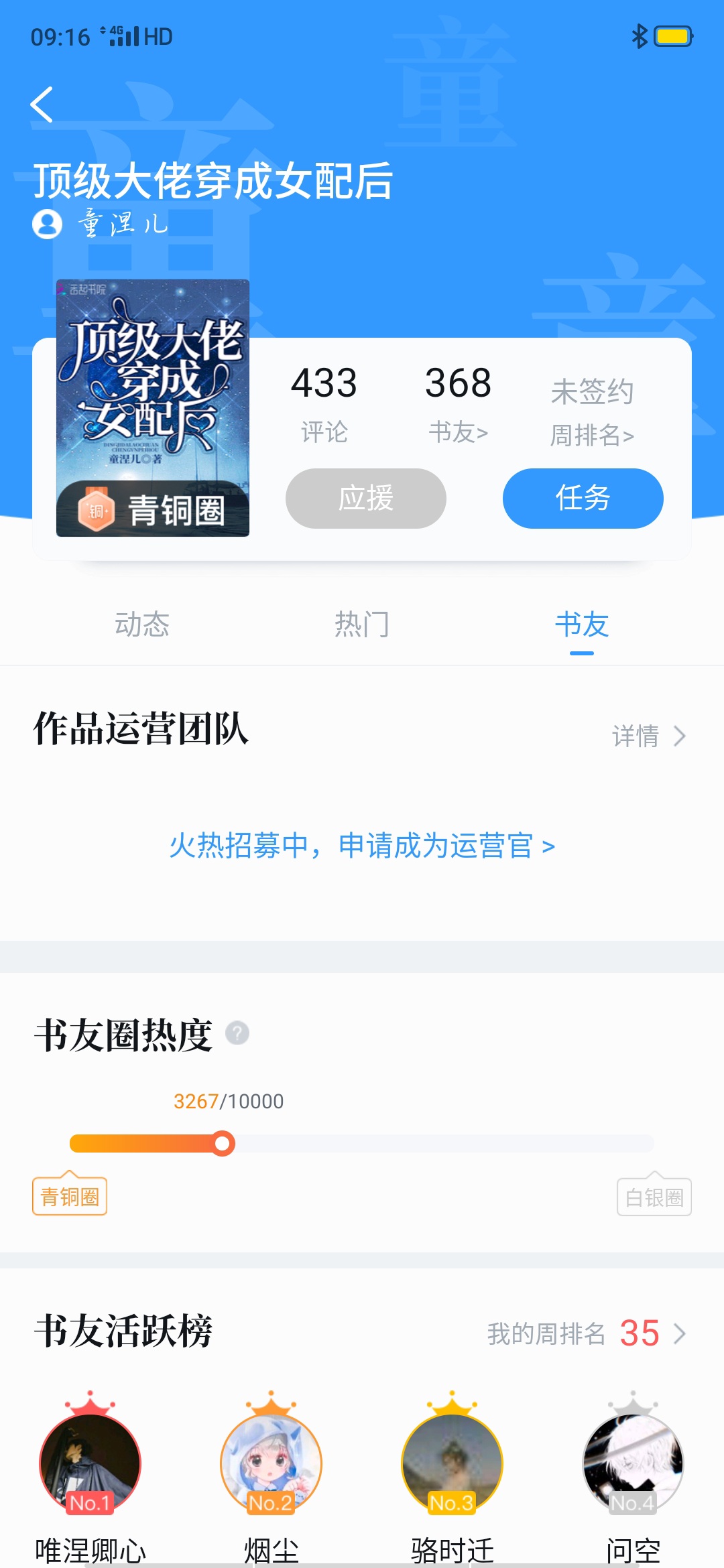Select the 书友 tab
This screenshot has width=724, height=1568.
(x=581, y=625)
